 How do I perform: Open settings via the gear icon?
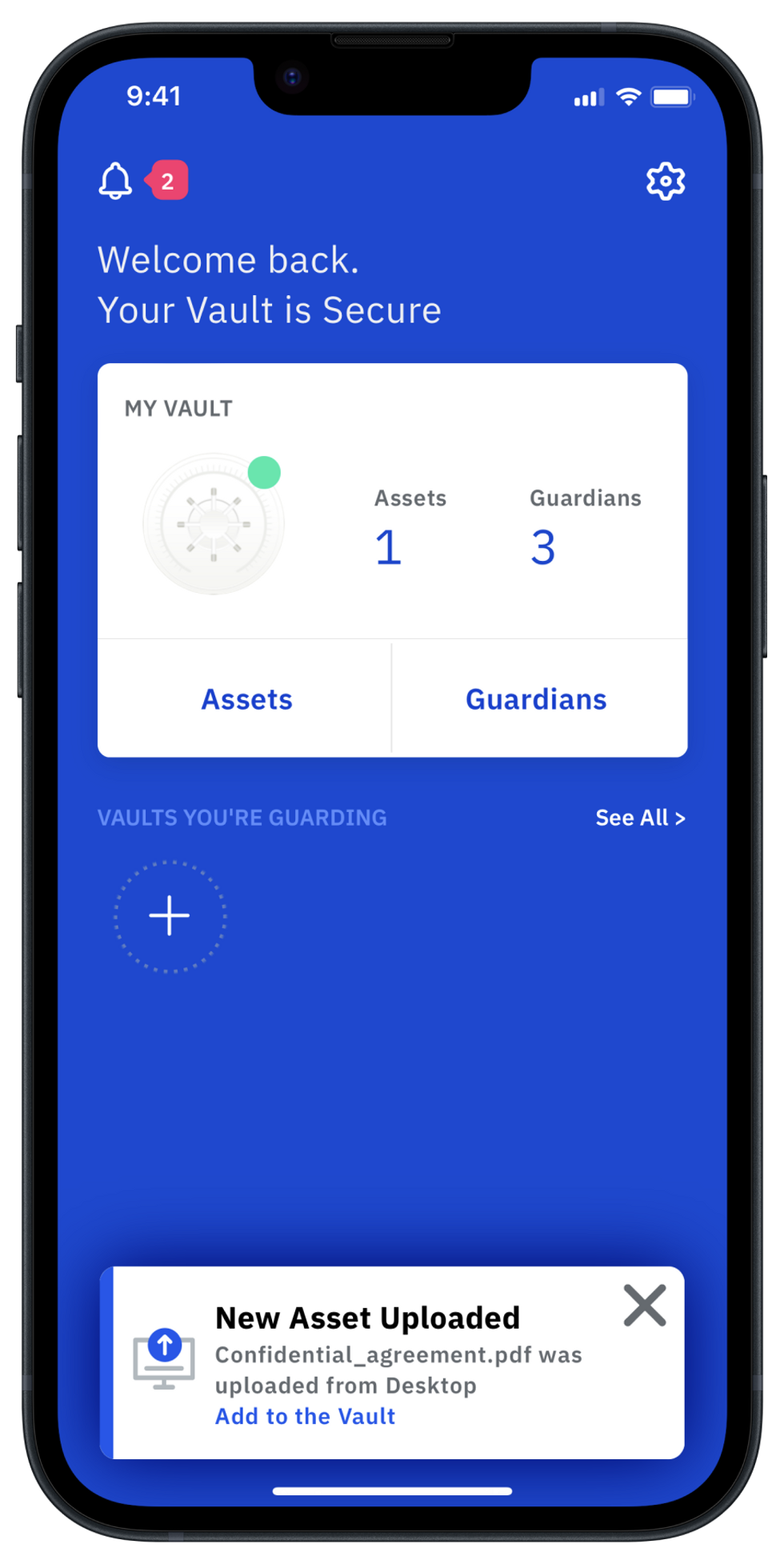[x=666, y=182]
